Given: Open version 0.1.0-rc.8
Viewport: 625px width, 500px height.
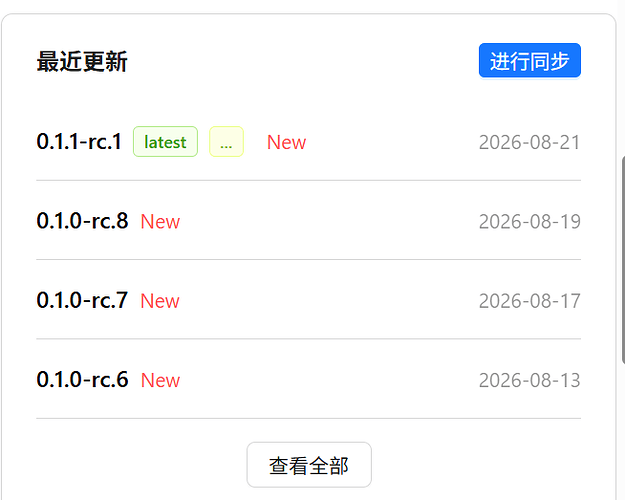Looking at the screenshot, I should point(82,221).
